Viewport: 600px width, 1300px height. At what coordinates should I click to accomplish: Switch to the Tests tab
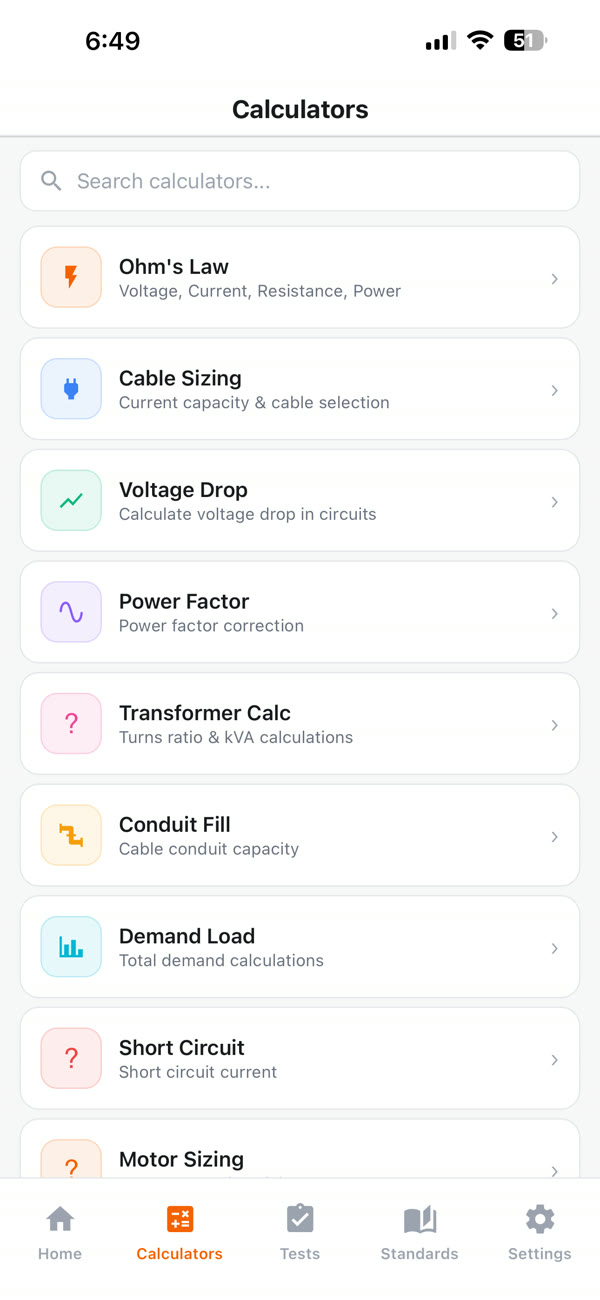(x=300, y=1232)
